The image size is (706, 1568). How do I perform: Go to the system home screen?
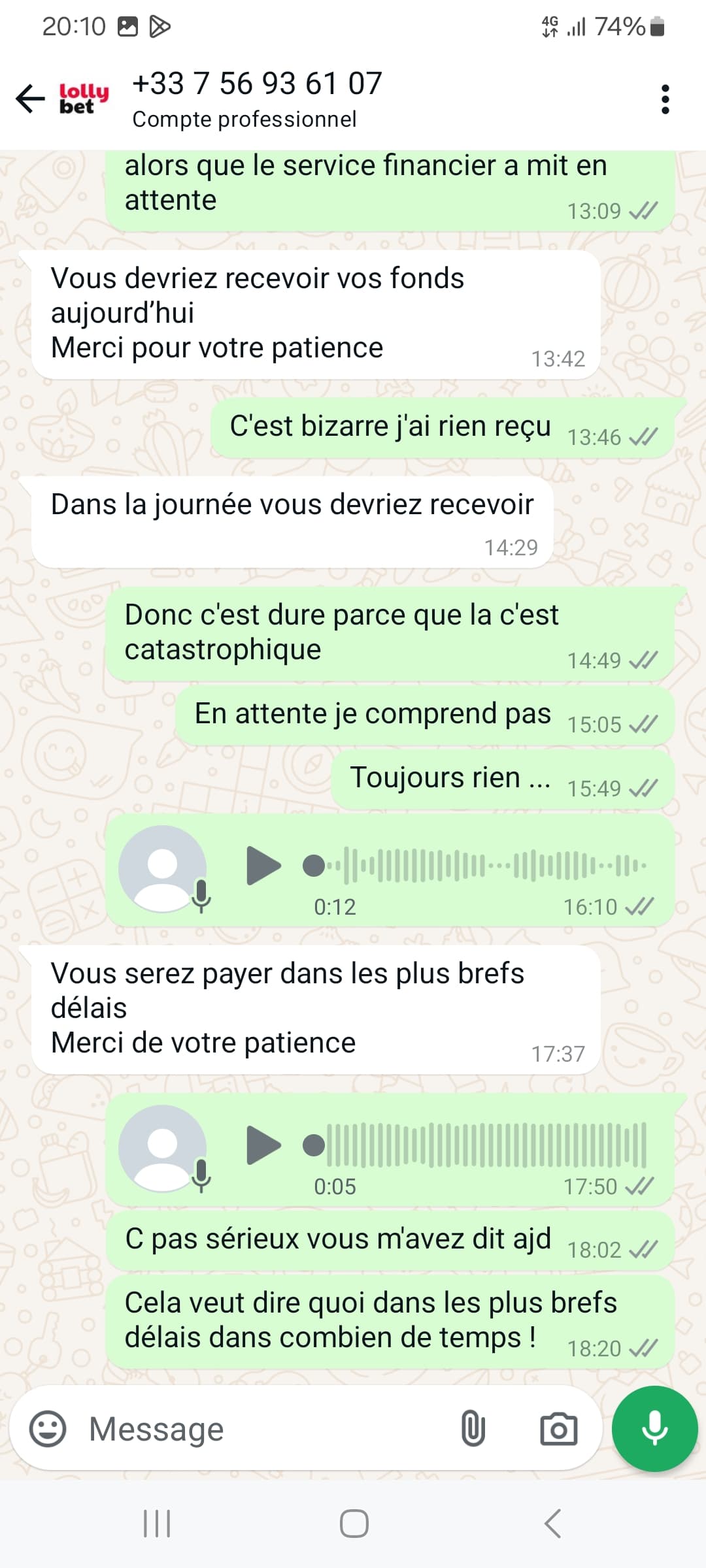point(354,1524)
